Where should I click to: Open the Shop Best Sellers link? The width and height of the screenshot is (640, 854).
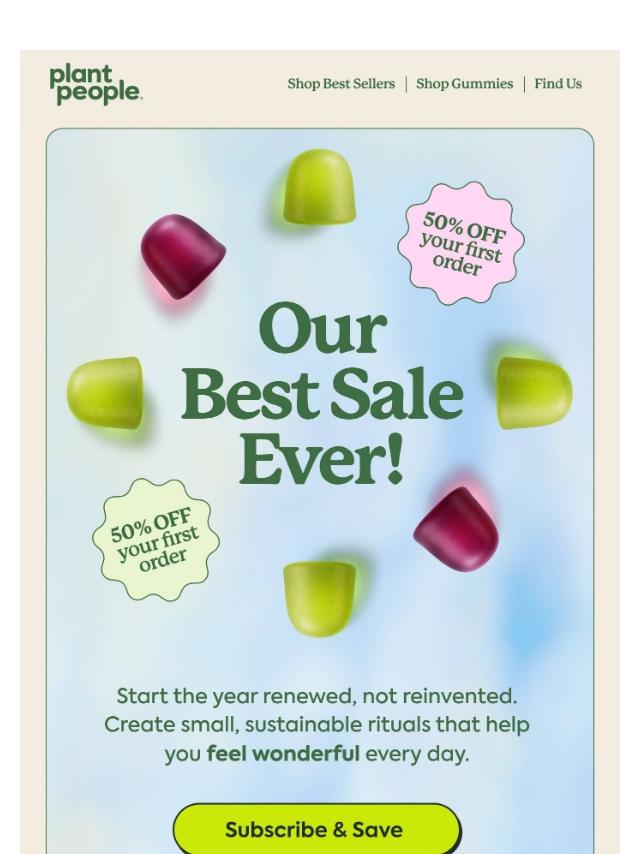(x=341, y=84)
